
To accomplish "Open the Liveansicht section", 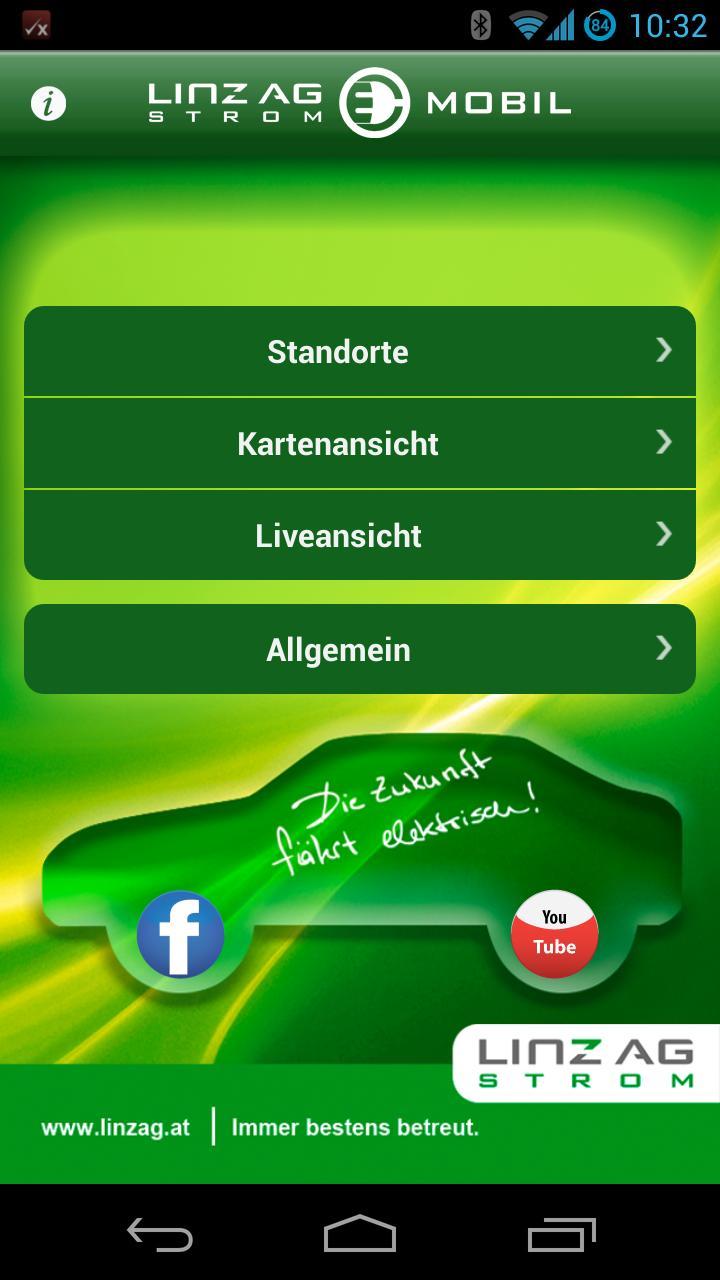I will click(x=338, y=535).
